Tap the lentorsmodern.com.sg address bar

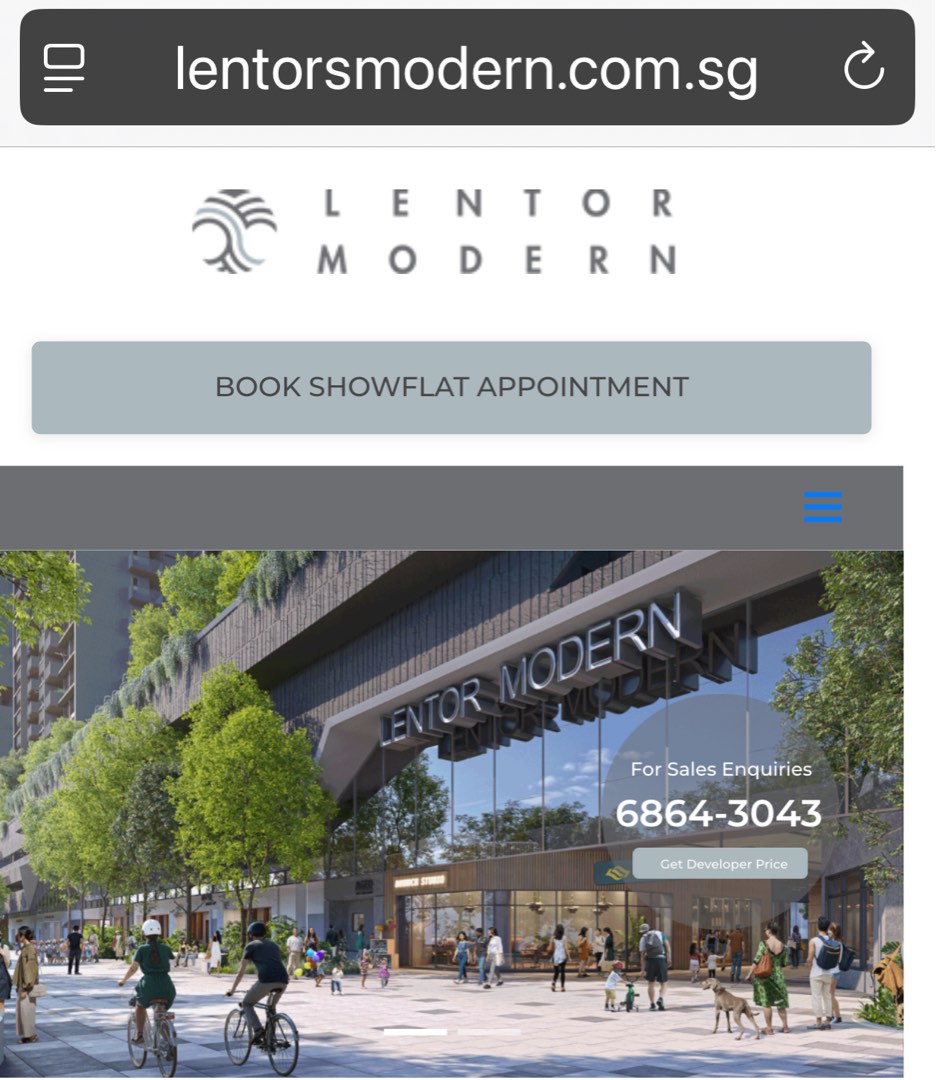click(x=466, y=69)
